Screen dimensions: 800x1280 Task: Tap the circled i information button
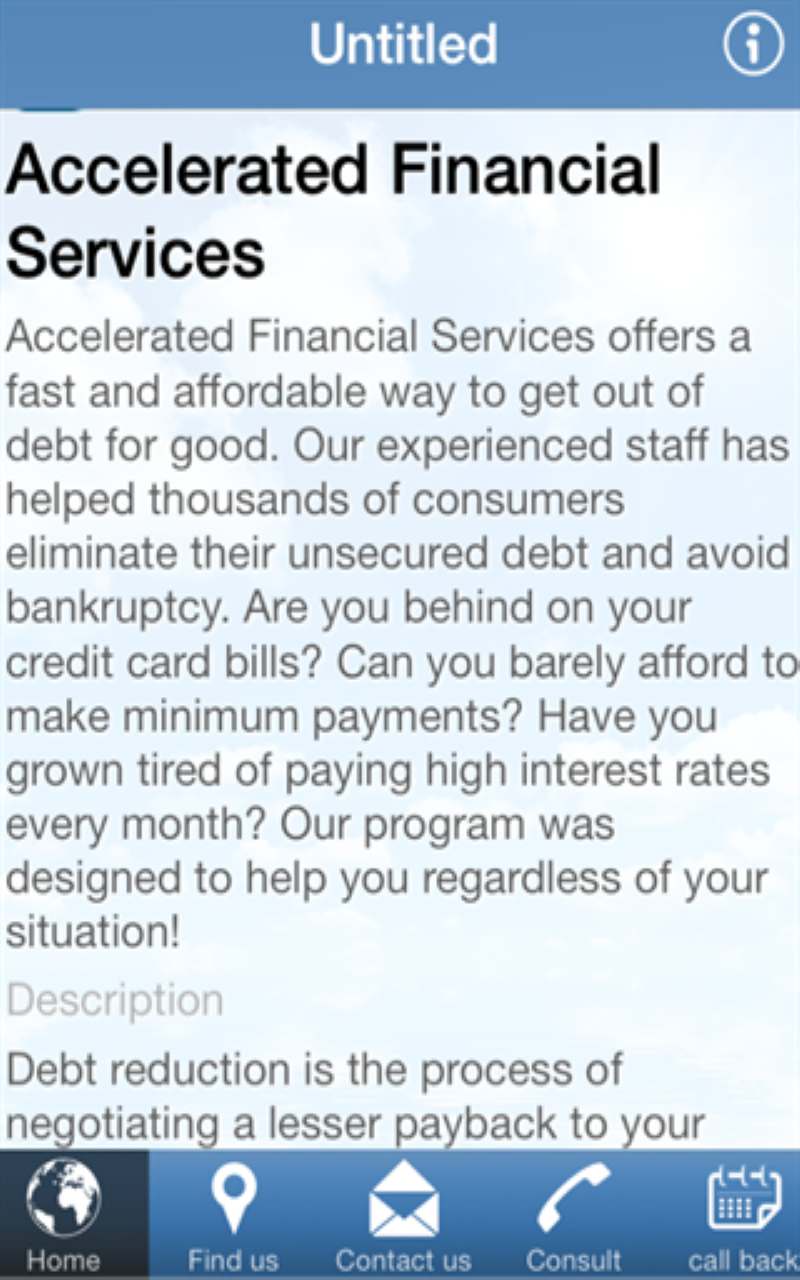pos(751,44)
